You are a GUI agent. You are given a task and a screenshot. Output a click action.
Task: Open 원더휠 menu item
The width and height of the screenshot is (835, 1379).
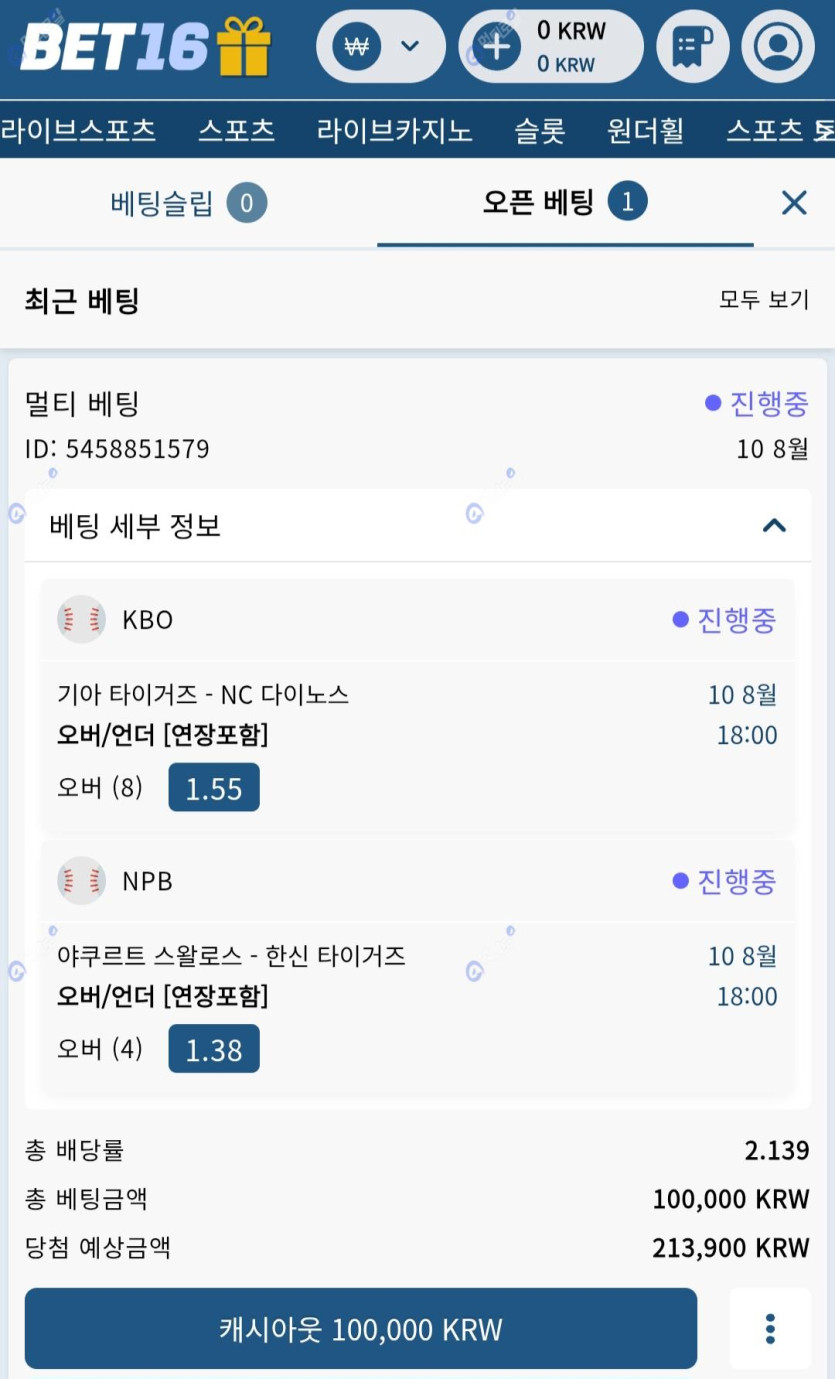click(x=646, y=130)
